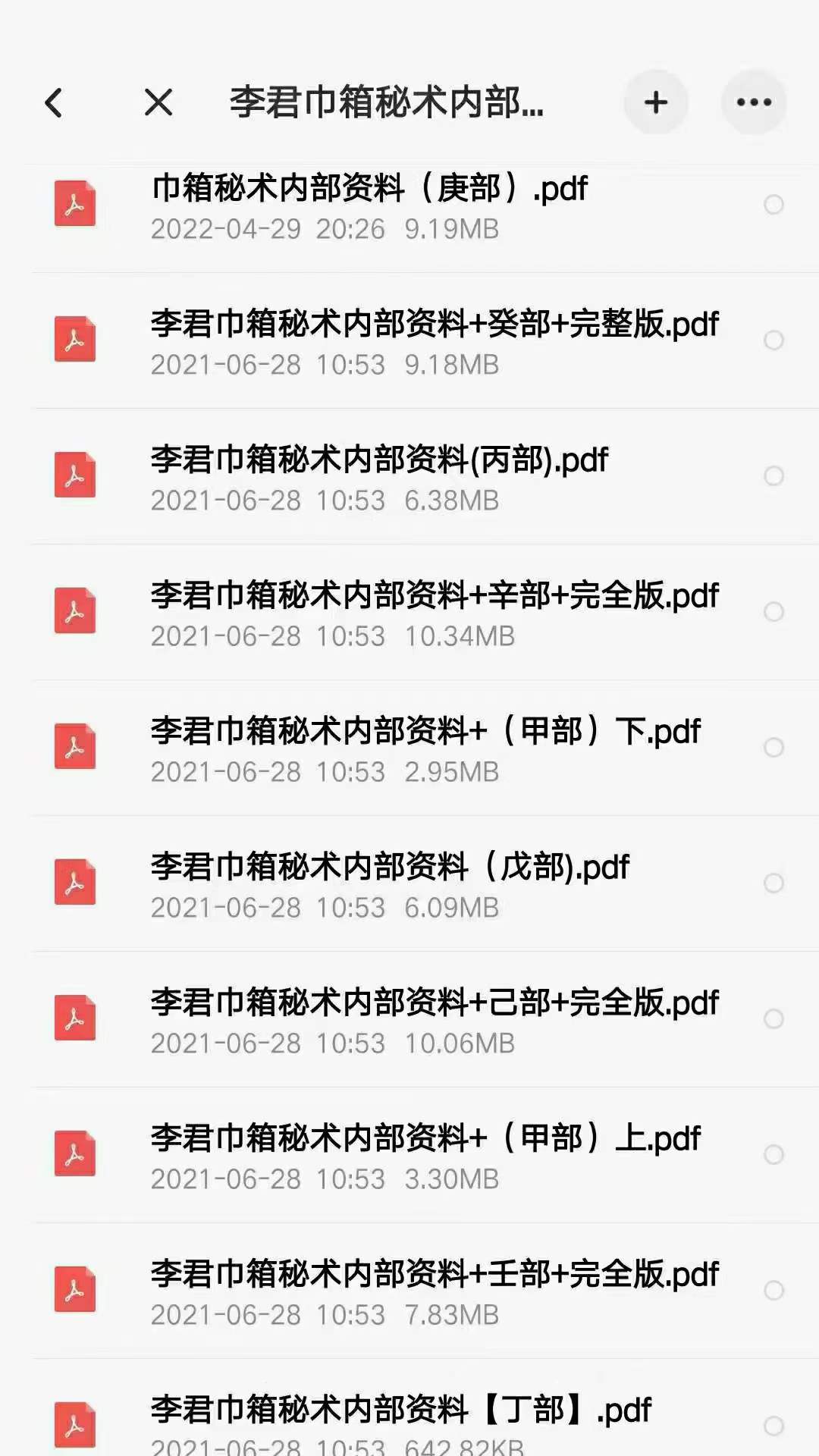Close the folder page with X
819x1456 pixels.
coord(158,102)
